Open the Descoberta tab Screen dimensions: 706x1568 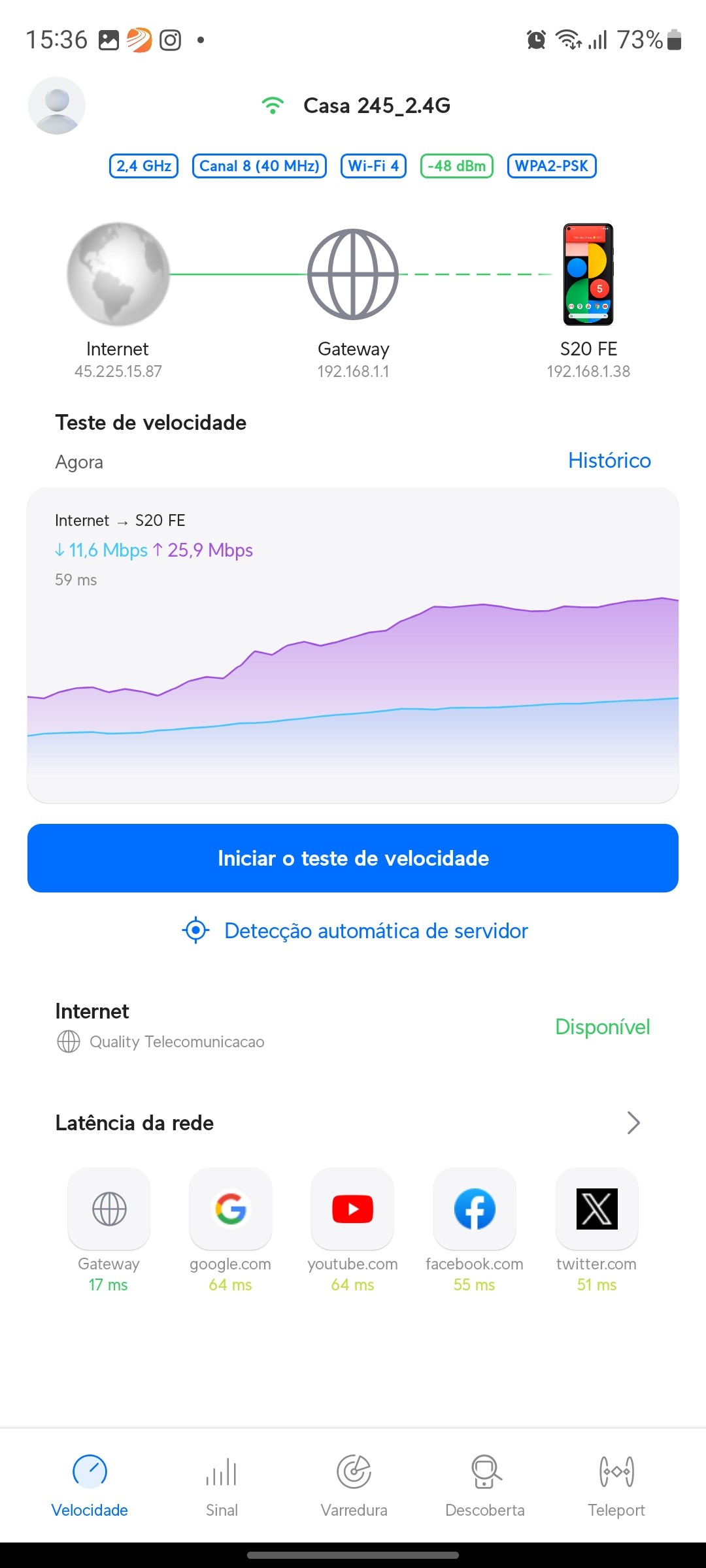(485, 1484)
